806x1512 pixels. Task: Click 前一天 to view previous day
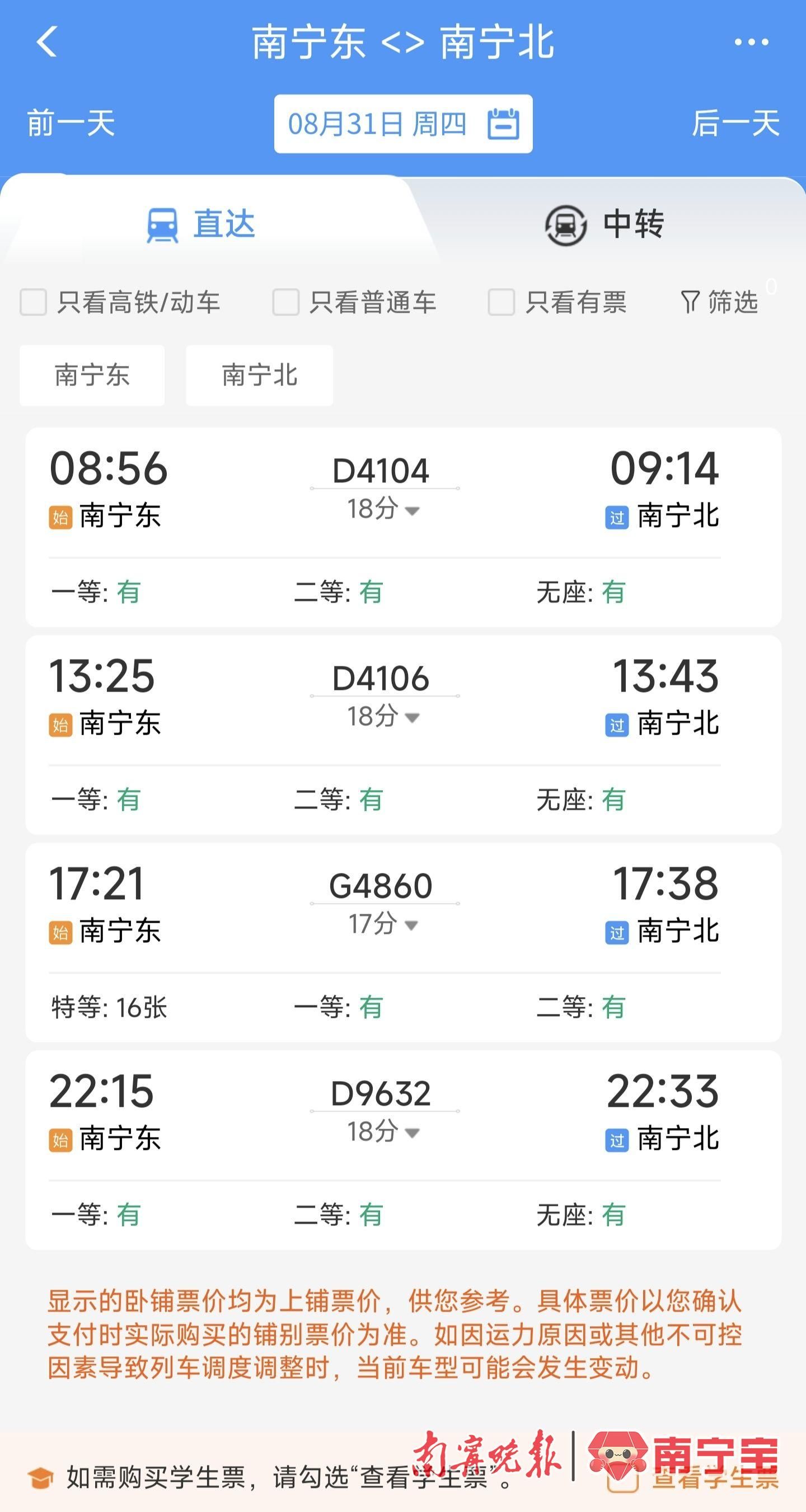(71, 123)
